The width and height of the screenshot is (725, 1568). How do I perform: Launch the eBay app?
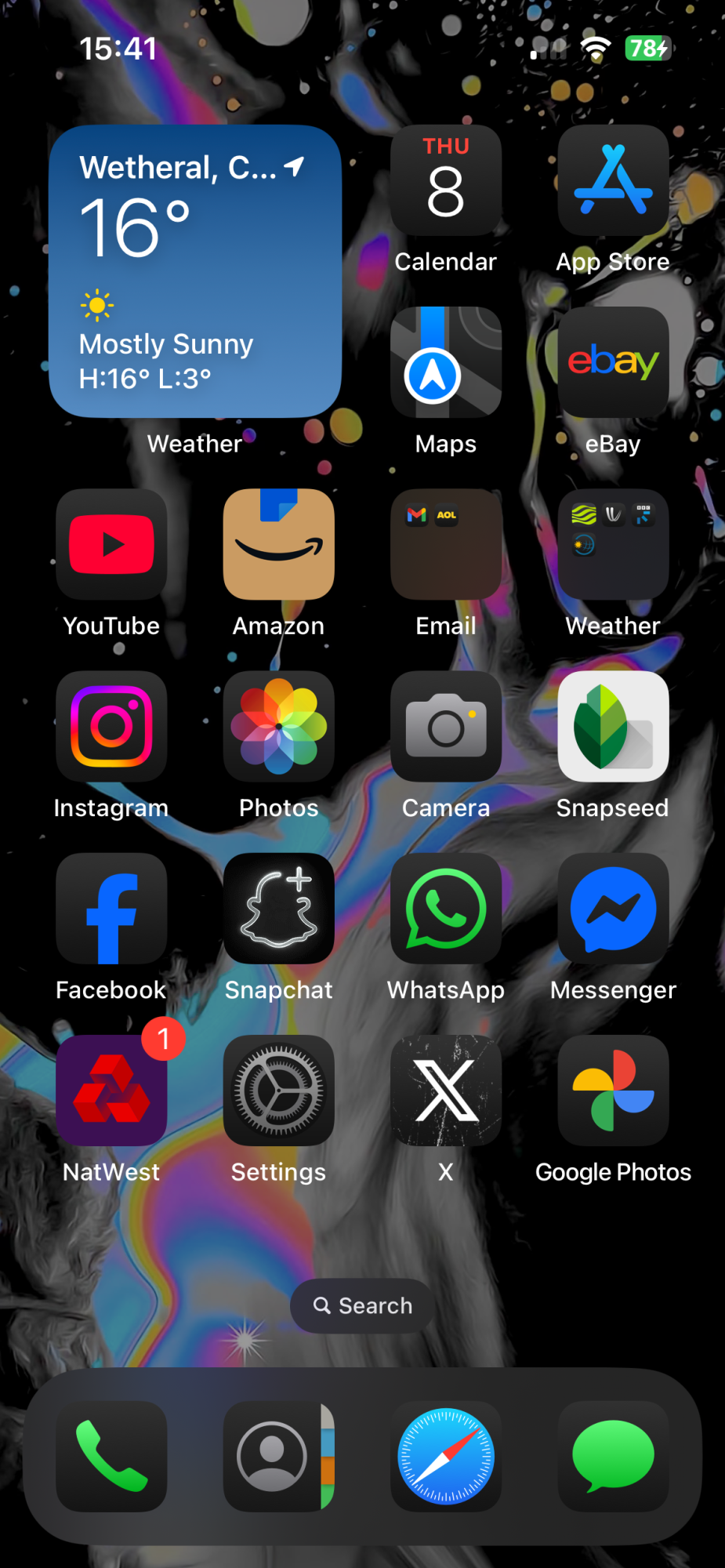click(613, 362)
